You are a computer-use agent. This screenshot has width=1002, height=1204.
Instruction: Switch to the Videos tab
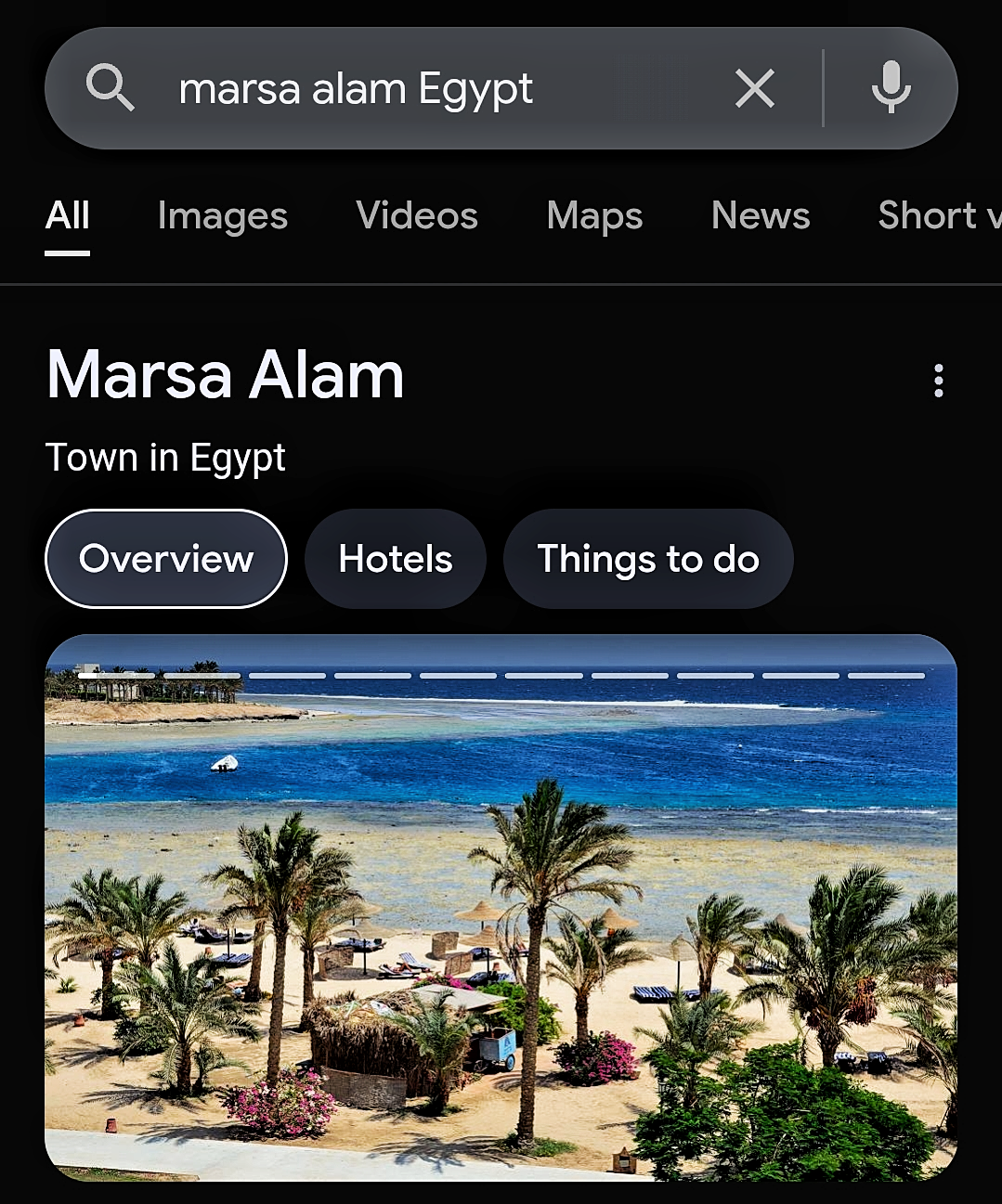[417, 215]
